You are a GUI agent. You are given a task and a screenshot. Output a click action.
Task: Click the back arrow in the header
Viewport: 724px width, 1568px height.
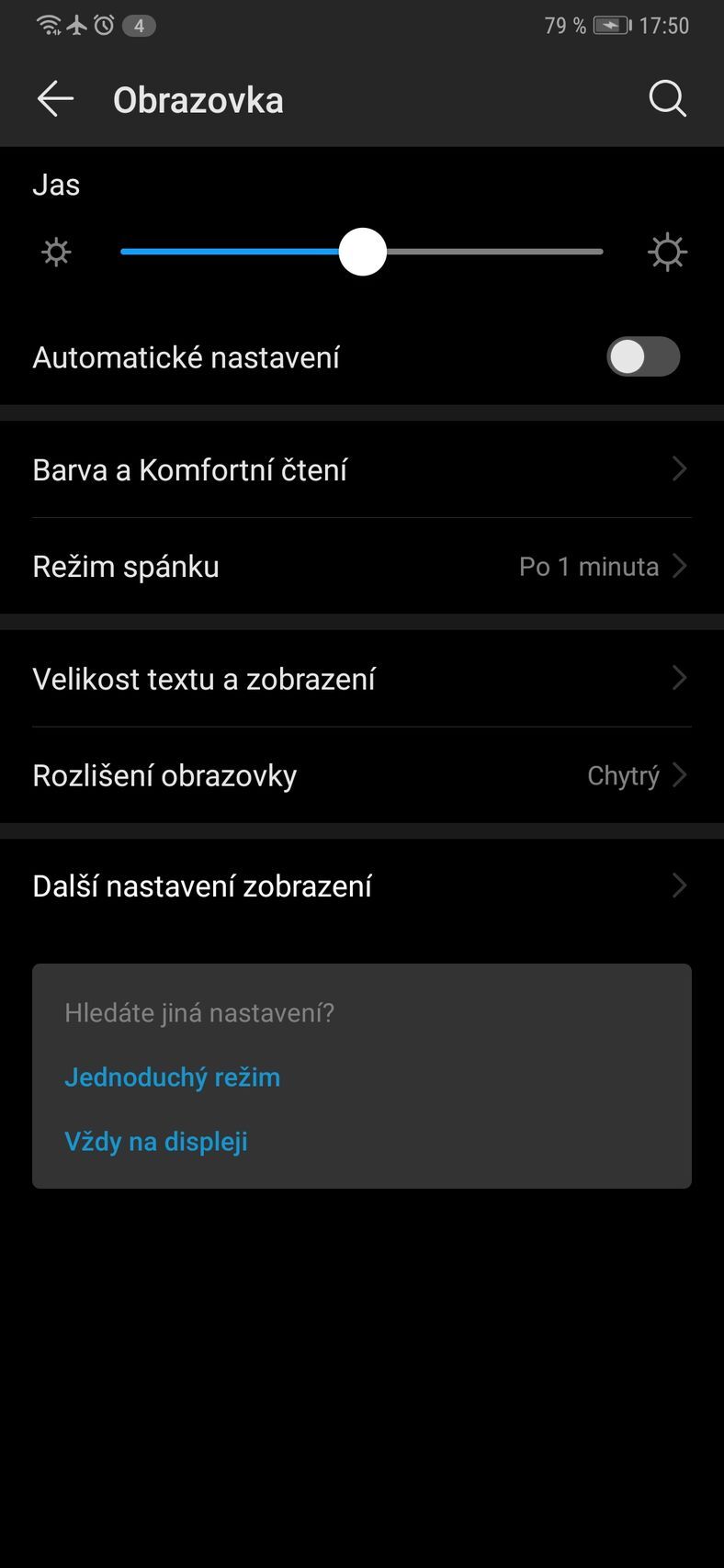point(54,98)
